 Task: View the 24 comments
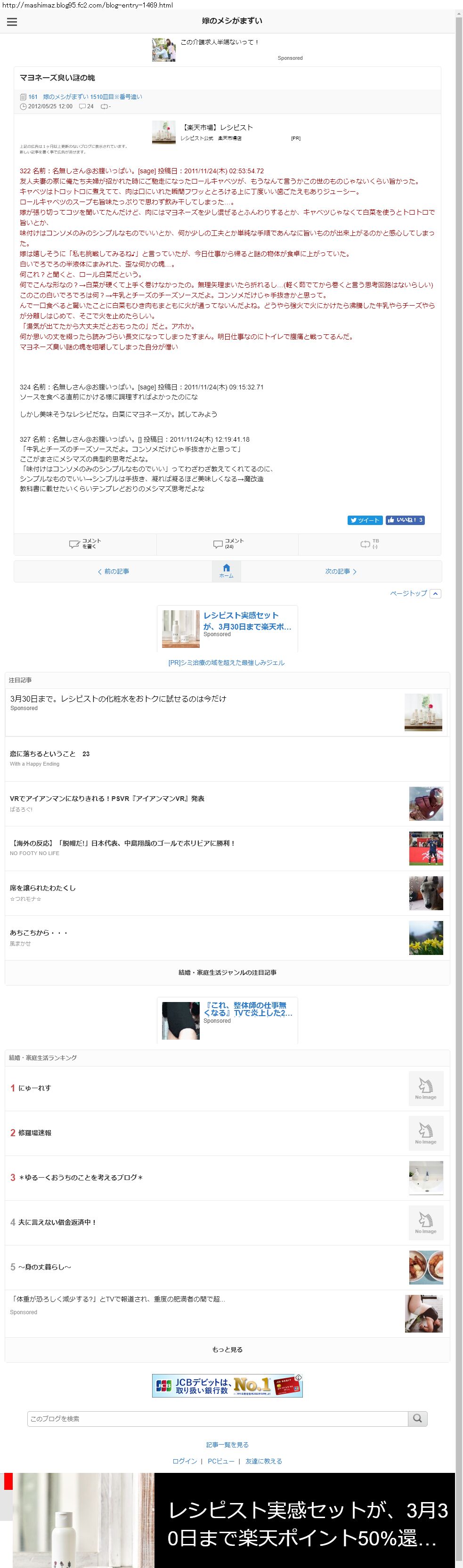click(228, 543)
